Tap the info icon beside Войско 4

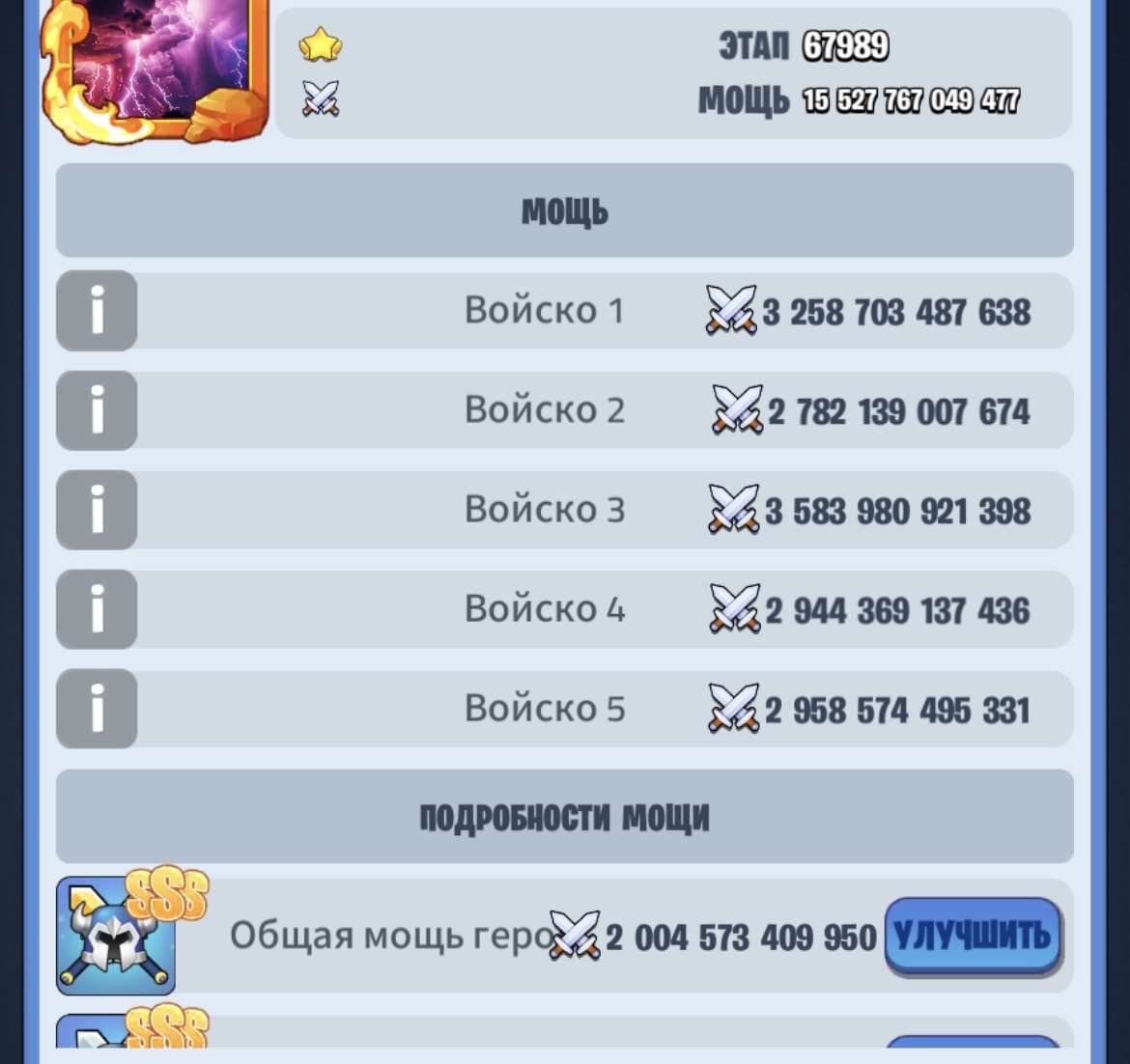97,609
